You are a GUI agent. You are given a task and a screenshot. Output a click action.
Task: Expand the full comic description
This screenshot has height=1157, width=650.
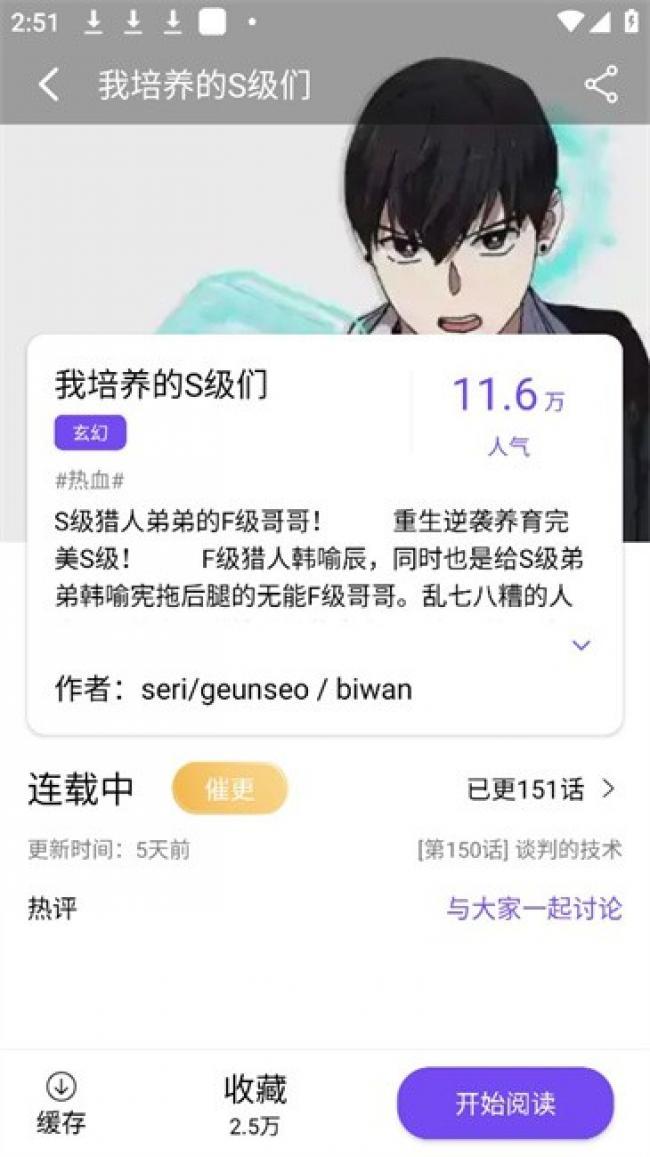pos(581,645)
